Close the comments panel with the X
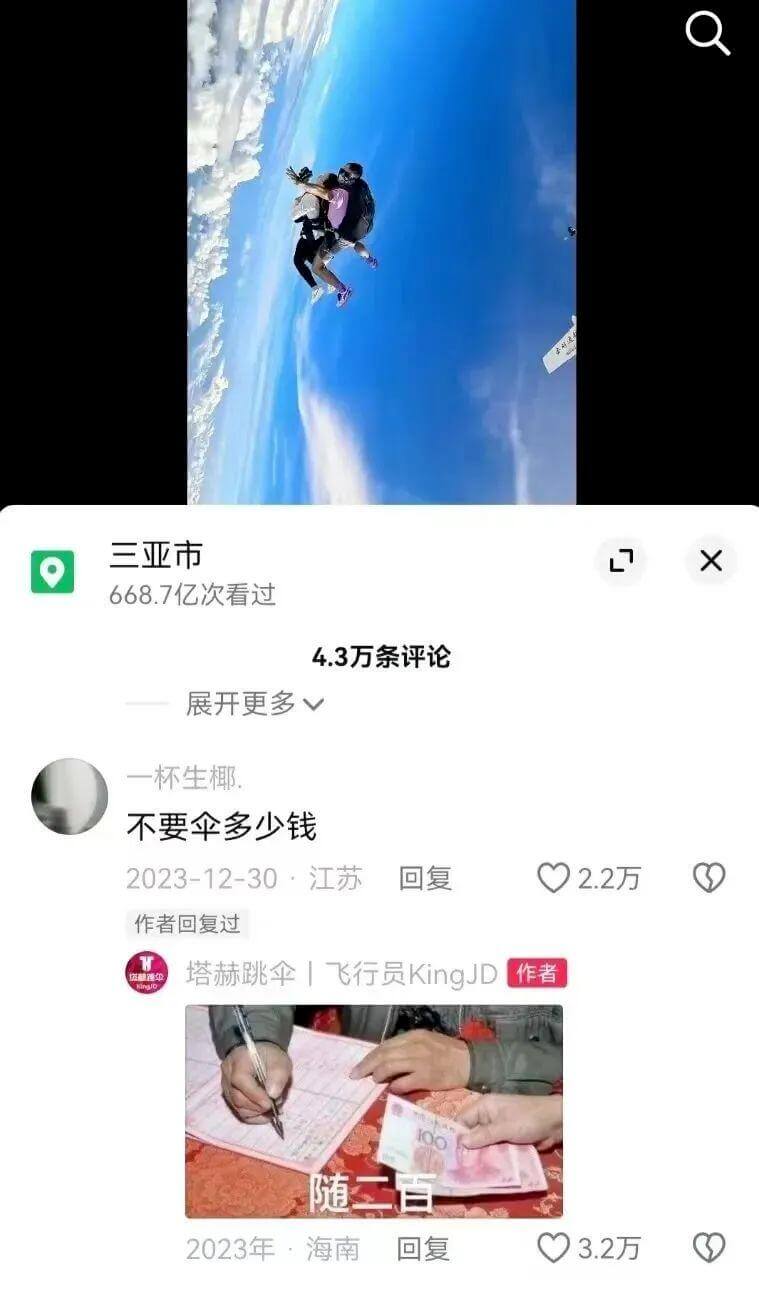 (x=710, y=562)
